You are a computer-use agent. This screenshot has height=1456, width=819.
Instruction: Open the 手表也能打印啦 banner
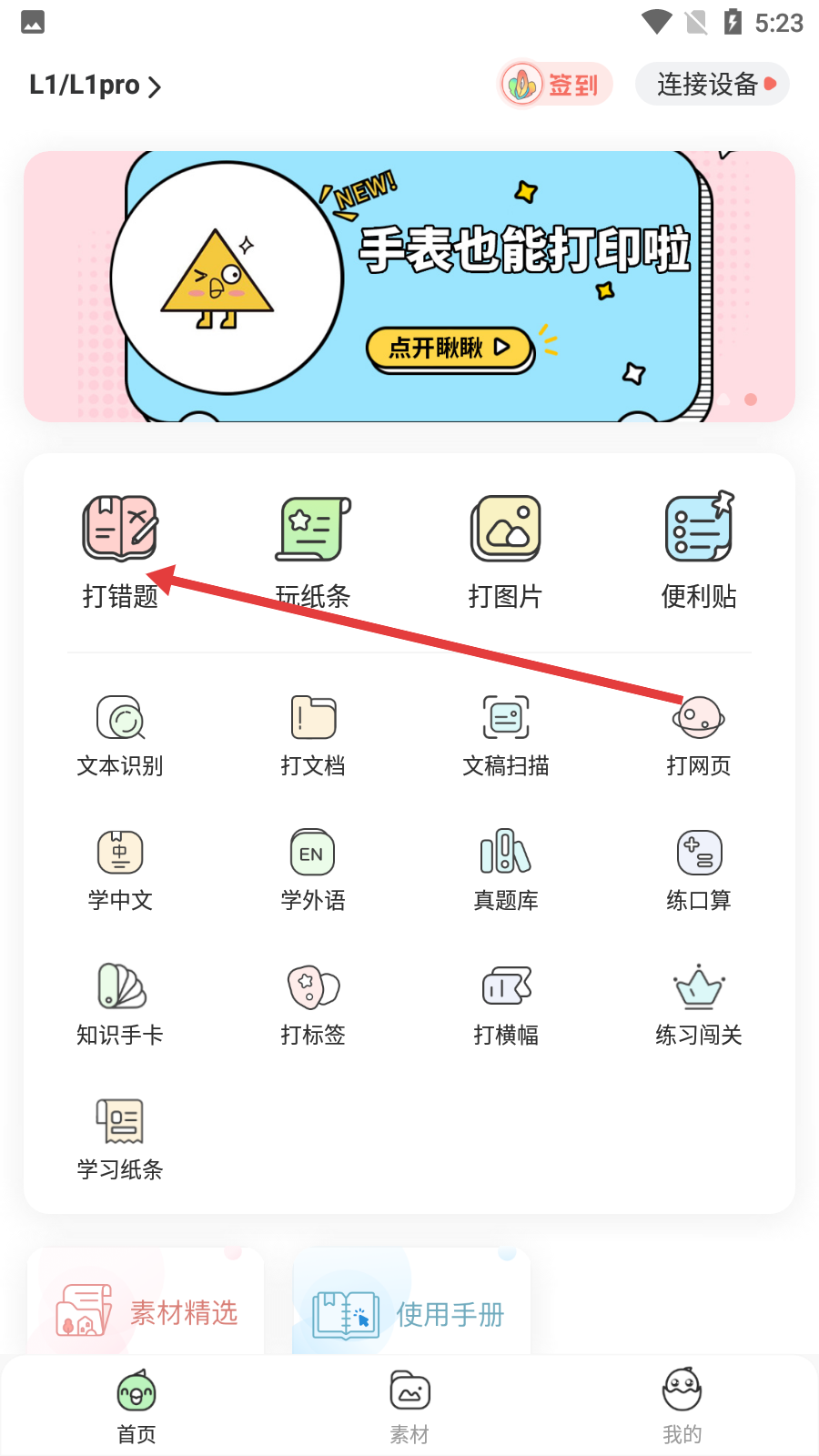click(x=409, y=287)
